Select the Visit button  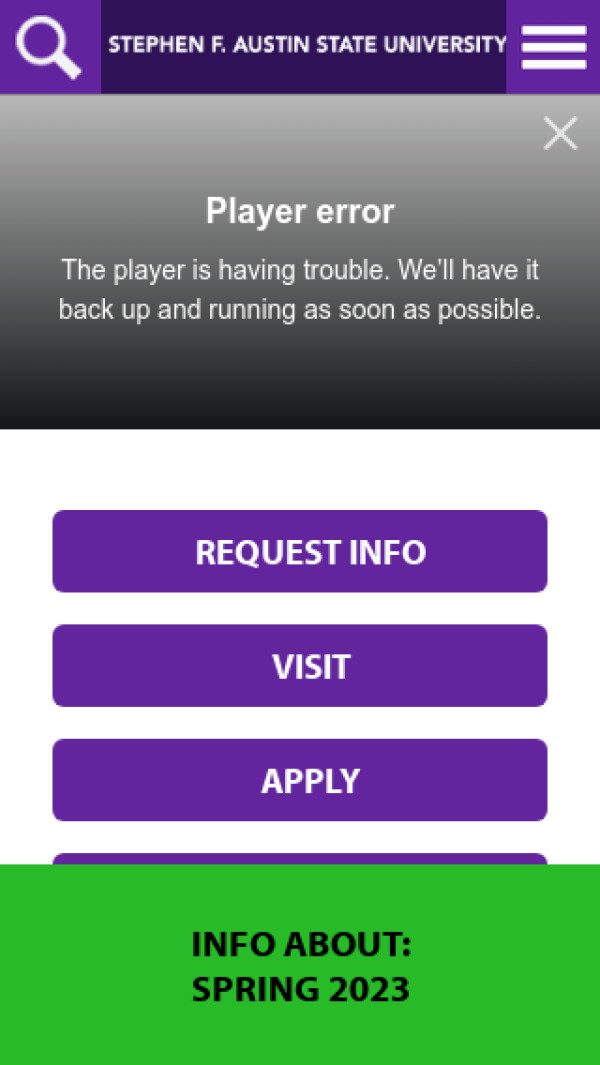[x=300, y=666]
